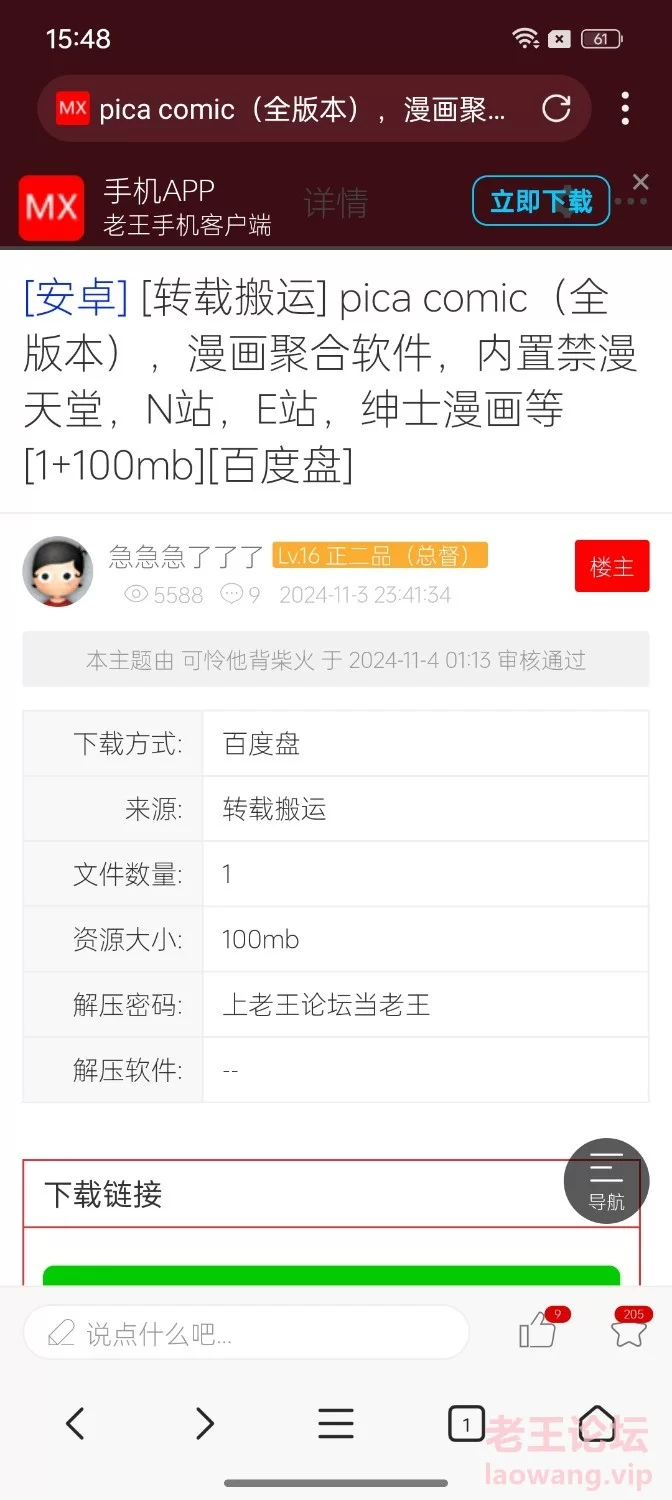Favorite the thread with the star icon
The height and width of the screenshot is (1500, 672).
tap(629, 1333)
